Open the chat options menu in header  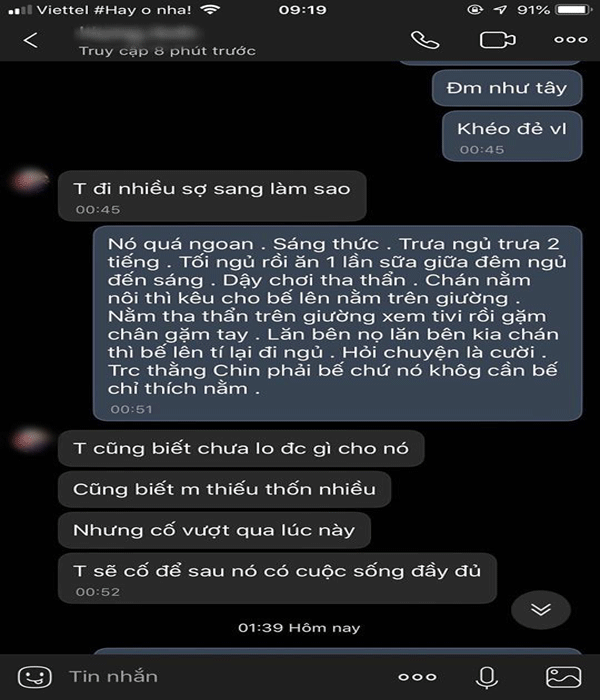570,41
